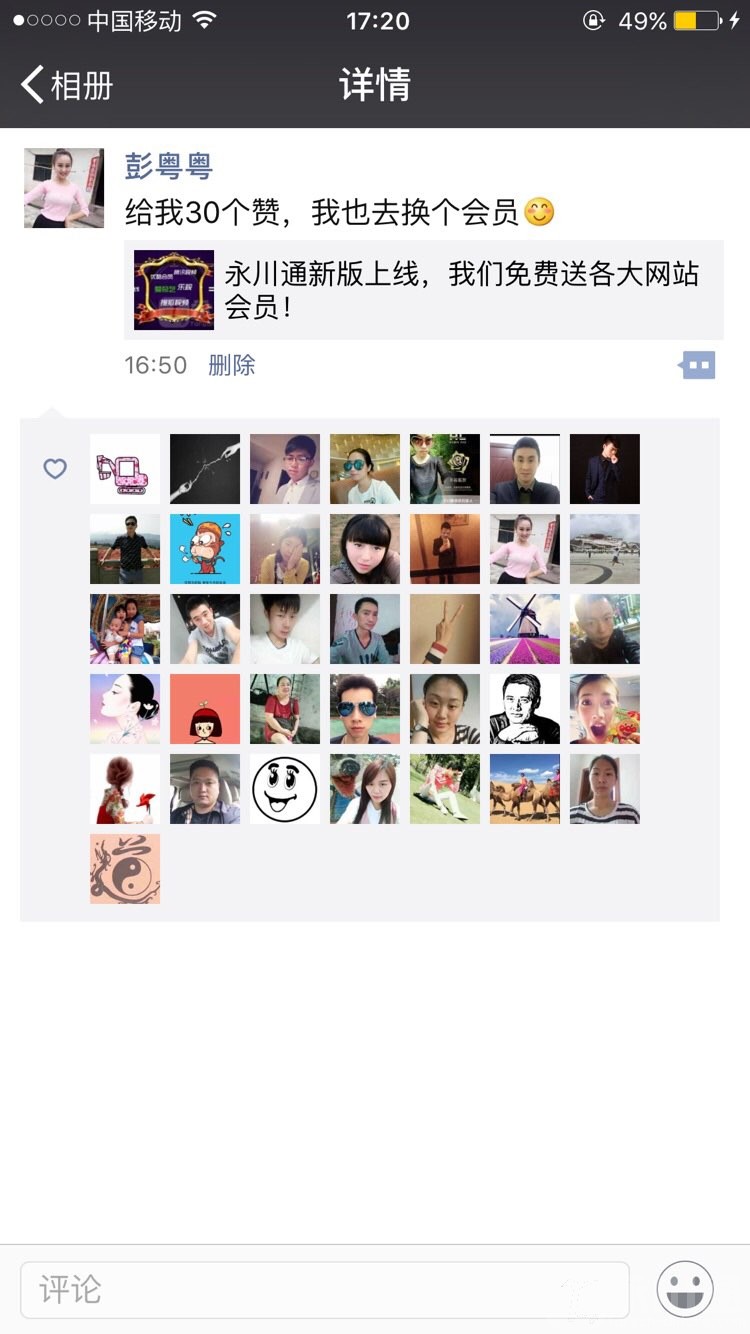This screenshot has width=750, height=1334.
Task: Open 彭粤粤's profile picture
Action: tap(64, 188)
